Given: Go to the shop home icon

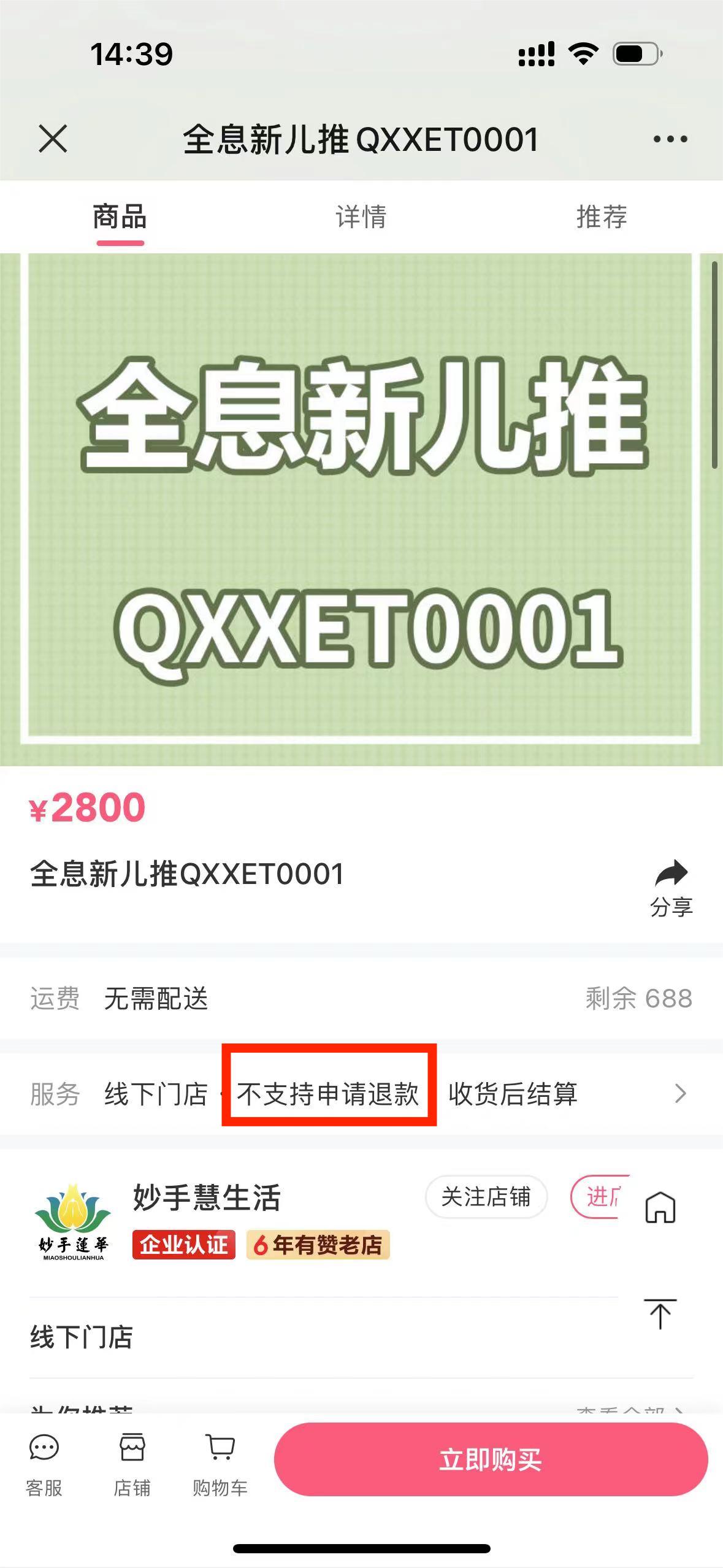Looking at the screenshot, I should pos(660,1207).
